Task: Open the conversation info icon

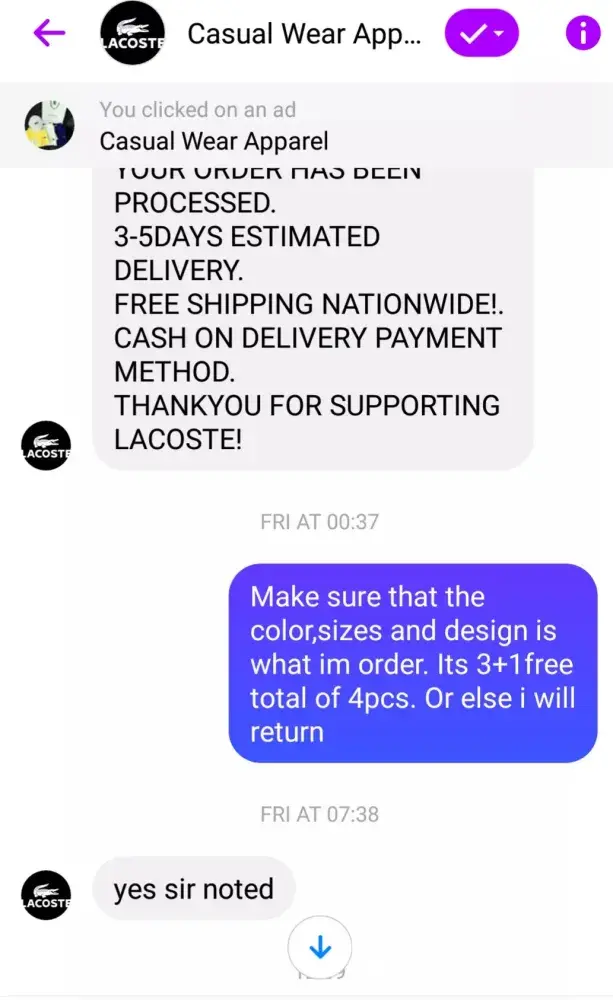Action: coord(583,34)
